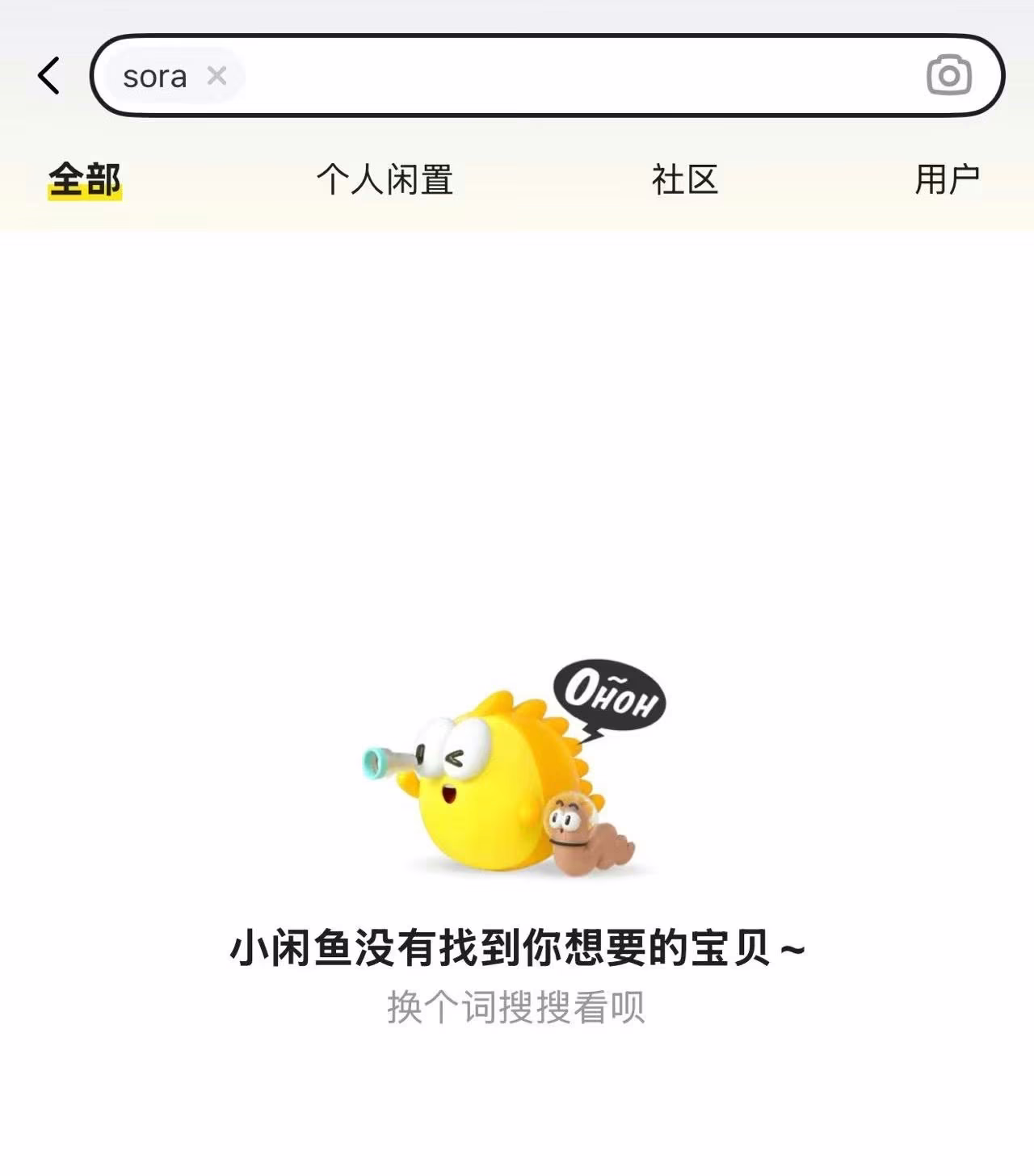Remove the 'sora' search chip

216,76
